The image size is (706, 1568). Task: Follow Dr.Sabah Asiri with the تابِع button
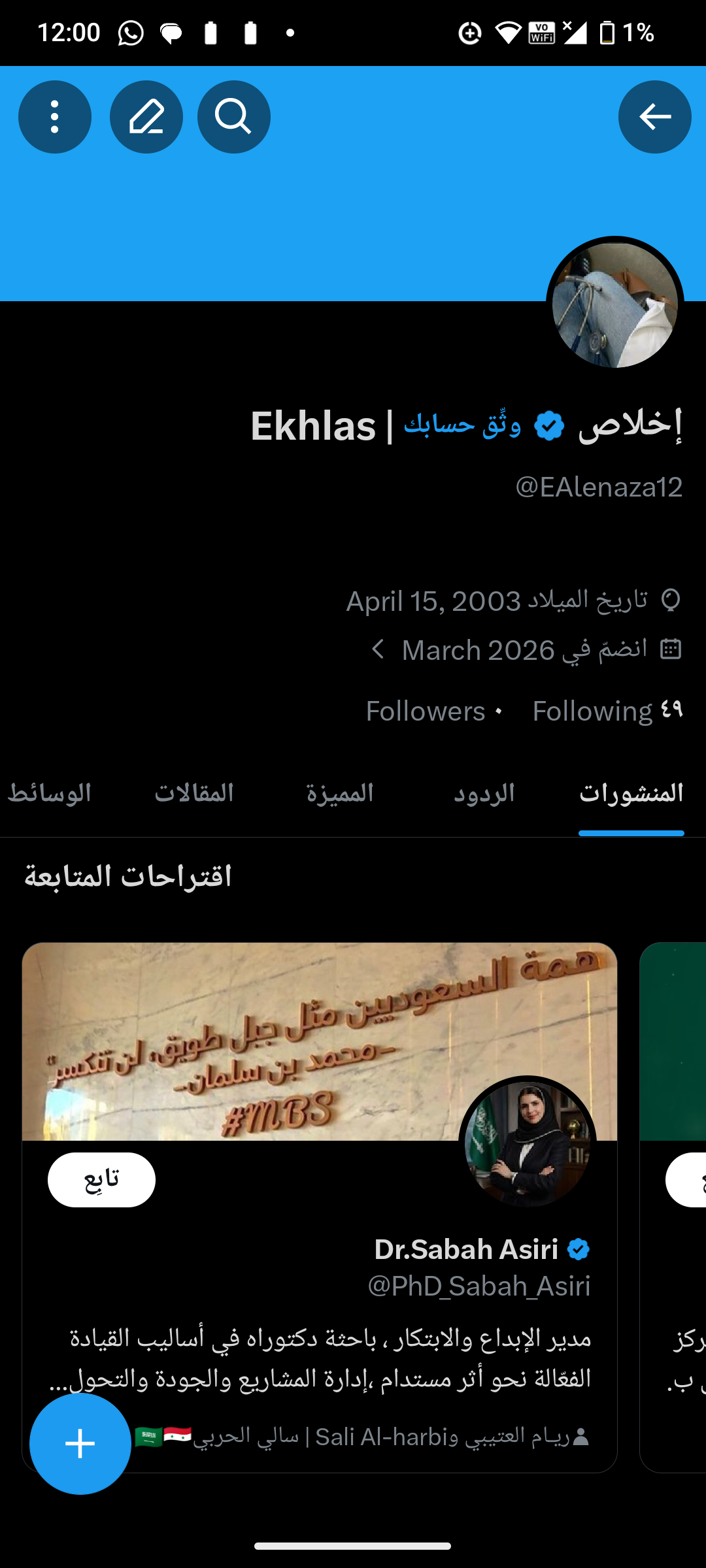[x=101, y=1179]
